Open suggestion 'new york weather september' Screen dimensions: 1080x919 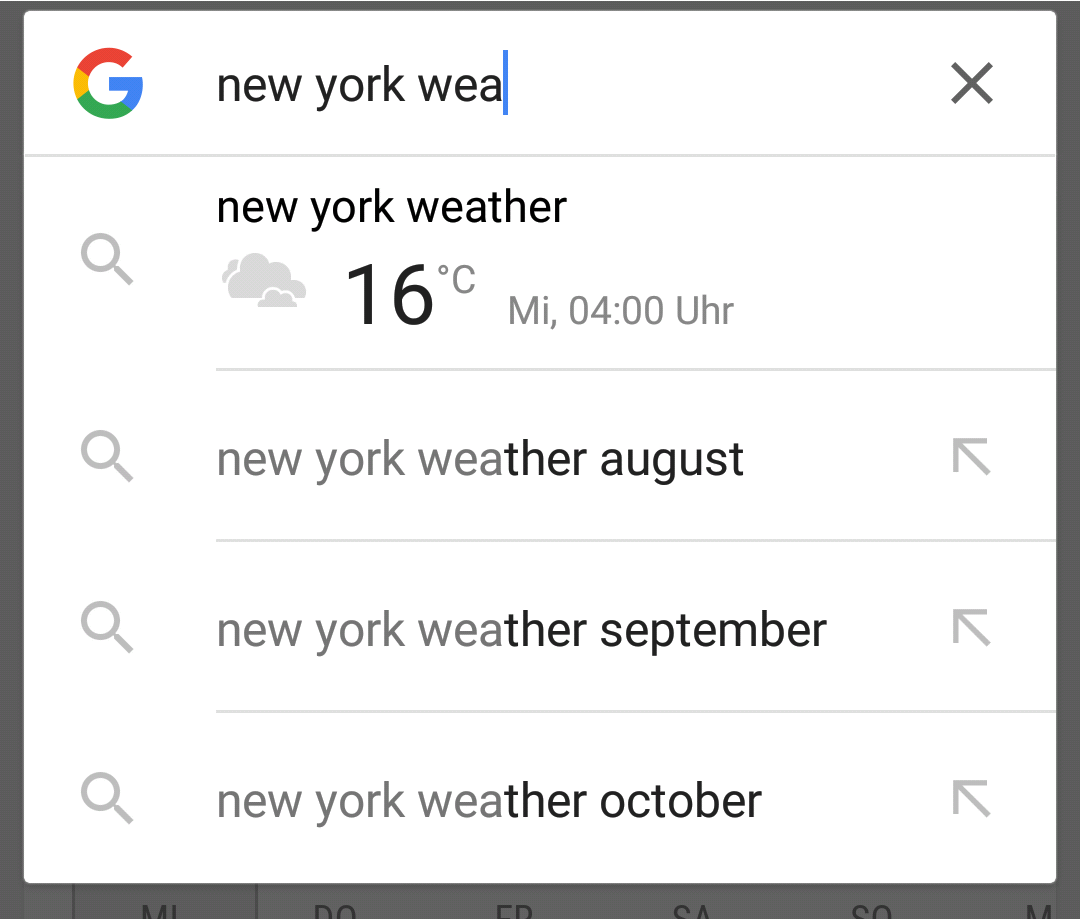521,630
